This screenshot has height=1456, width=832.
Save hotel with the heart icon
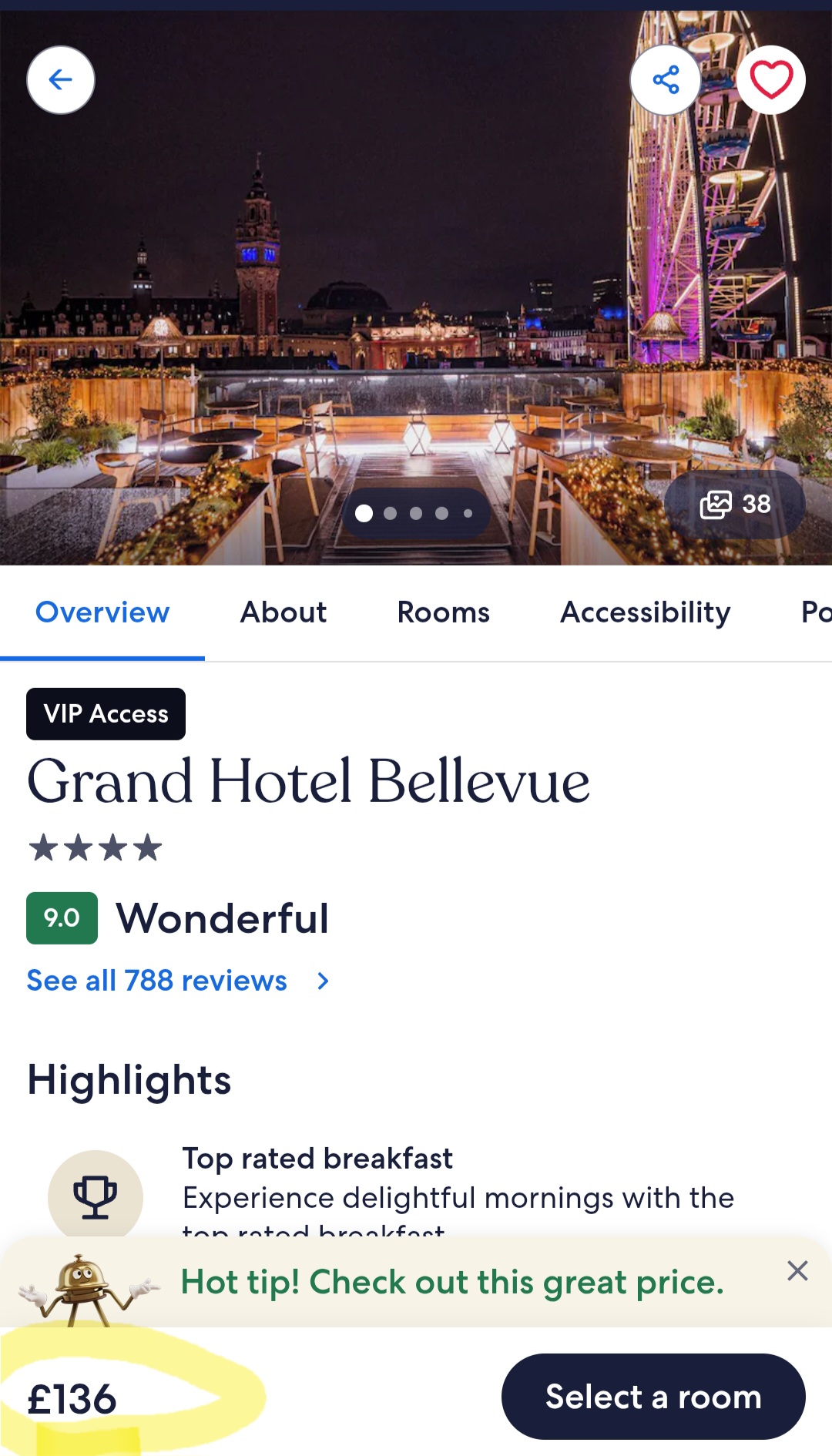coord(771,80)
